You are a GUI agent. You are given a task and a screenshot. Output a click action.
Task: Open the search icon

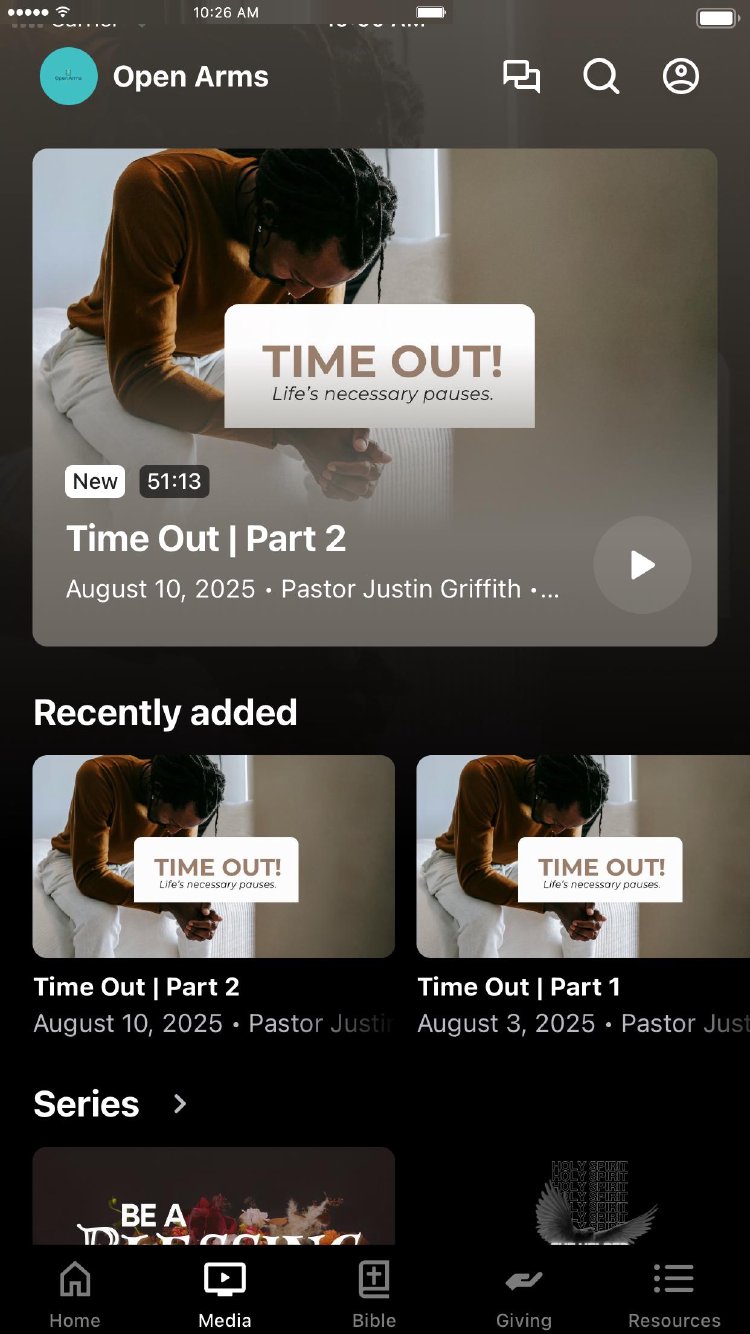(x=601, y=77)
